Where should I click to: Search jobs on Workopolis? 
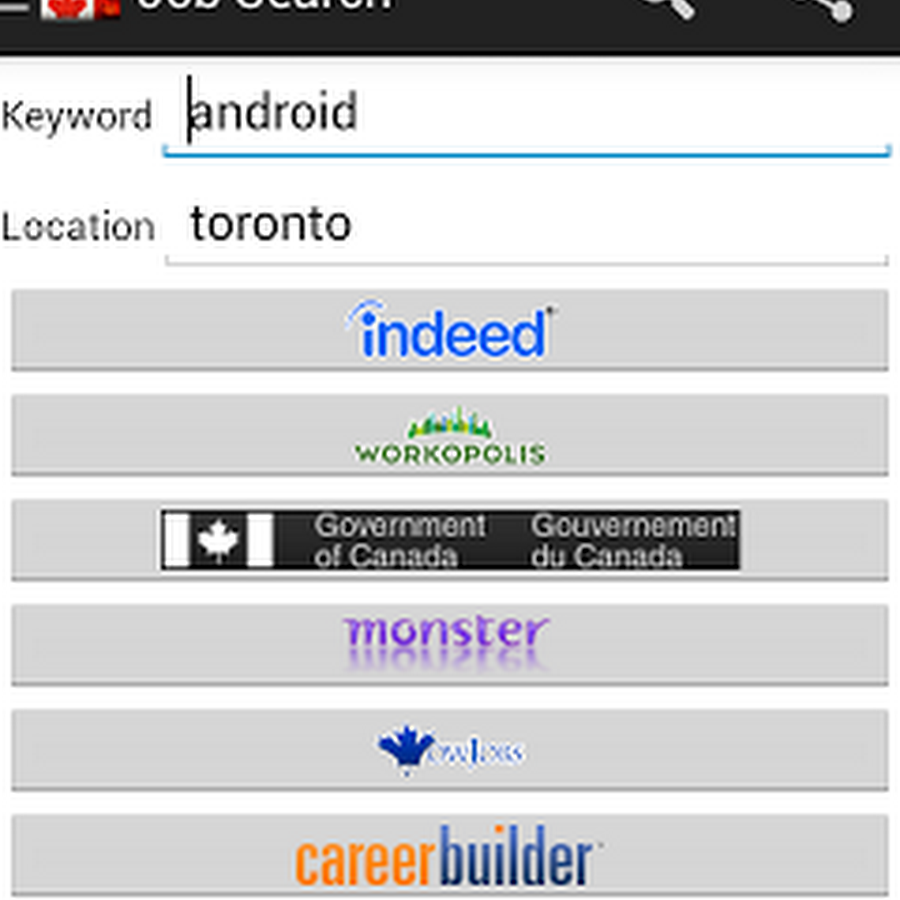point(450,435)
